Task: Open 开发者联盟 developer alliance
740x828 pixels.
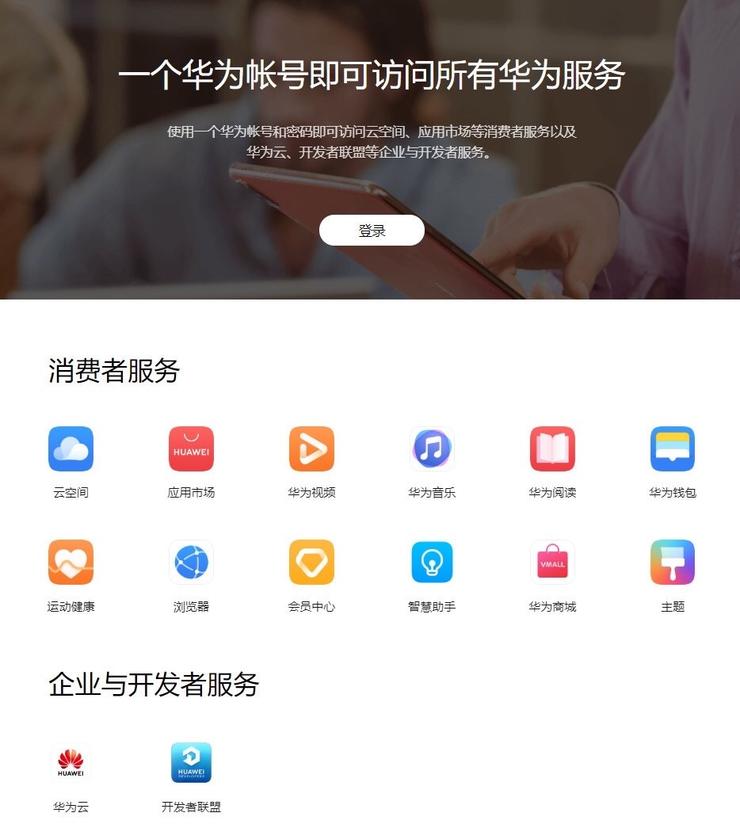Action: click(x=191, y=763)
